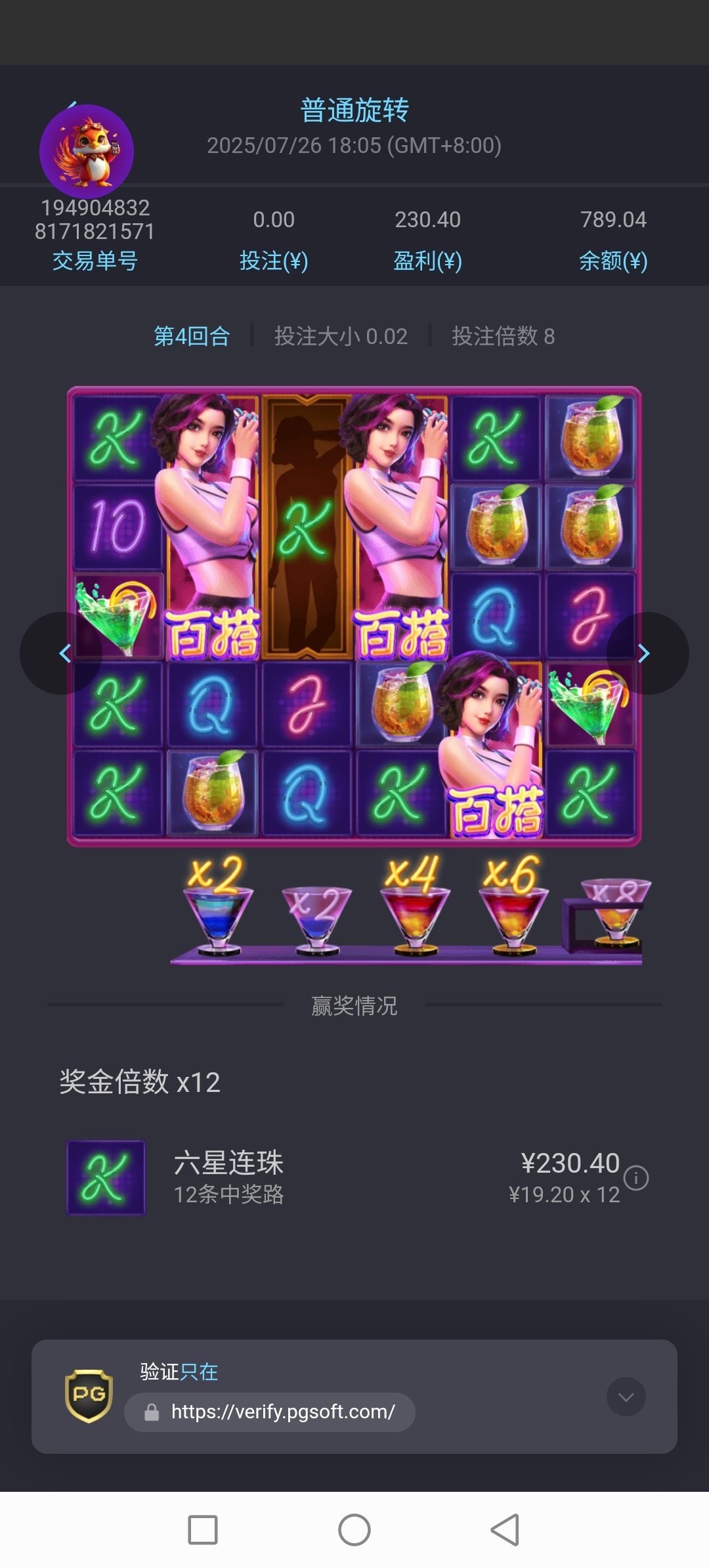The width and height of the screenshot is (709, 1568).
Task: Expand the PG verification panel chevron
Action: click(626, 1397)
